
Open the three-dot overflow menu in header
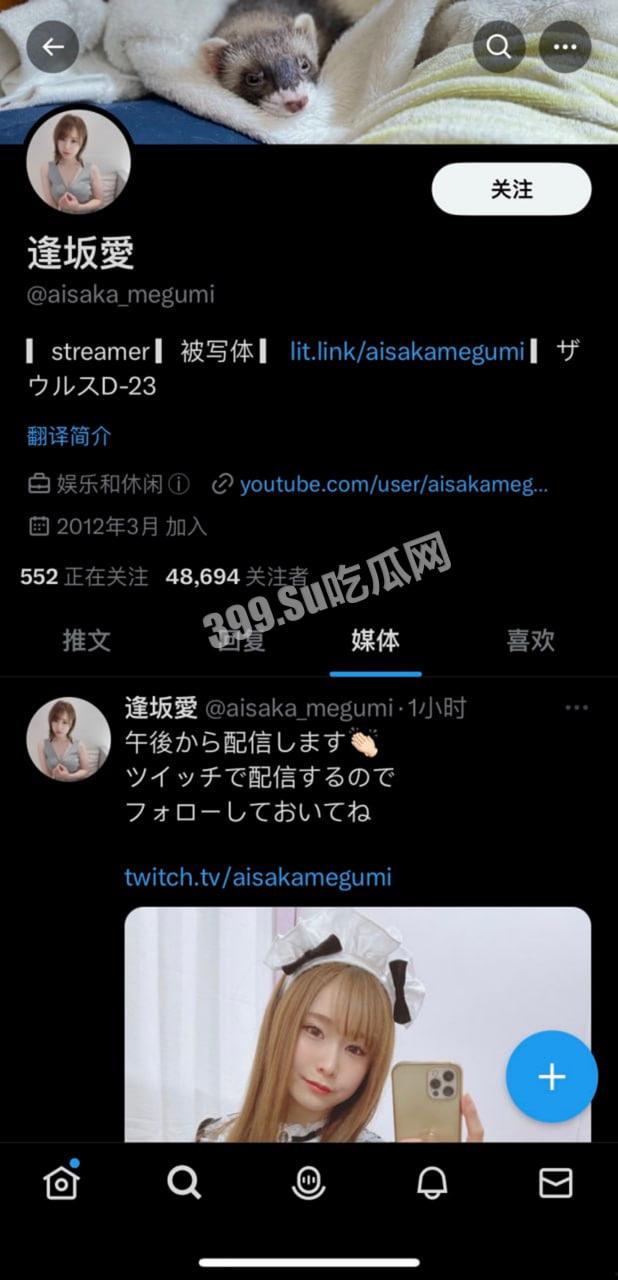tap(565, 46)
